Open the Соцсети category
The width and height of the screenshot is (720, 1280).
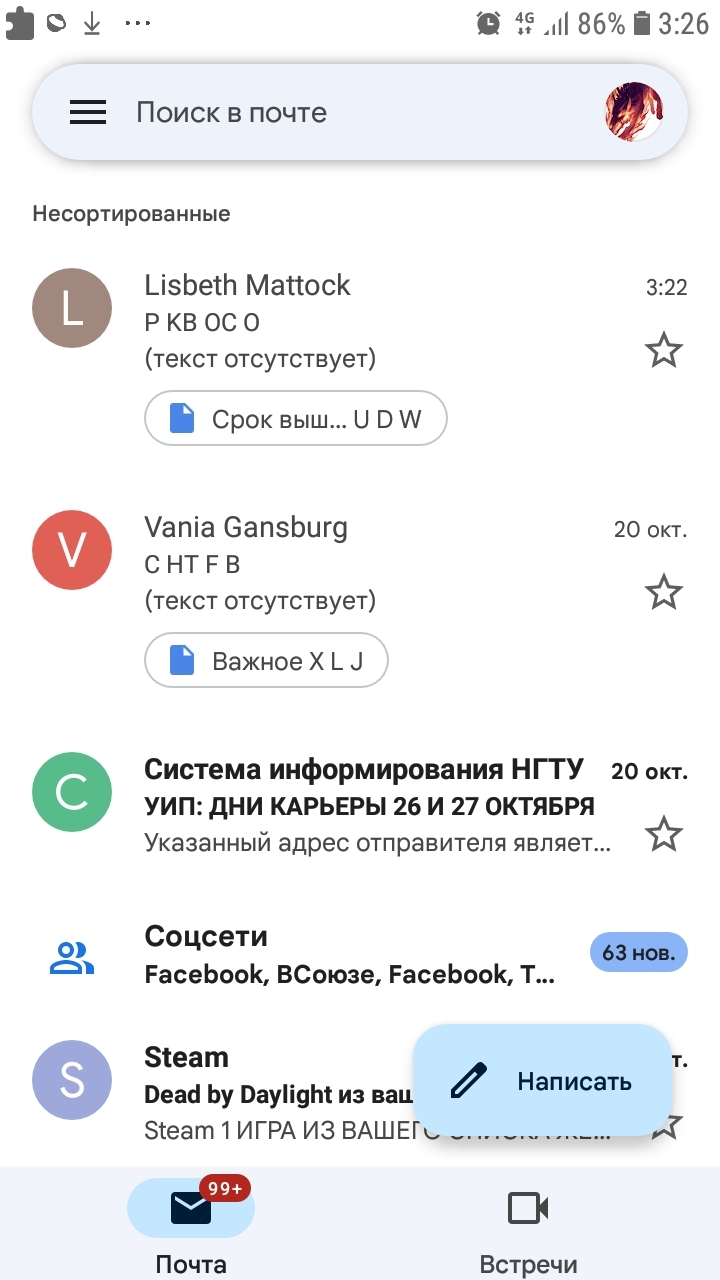360,954
